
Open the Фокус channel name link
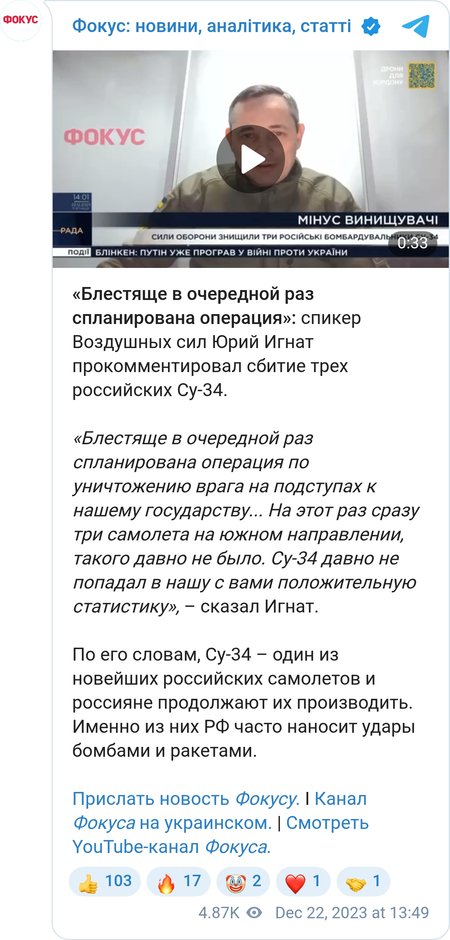212,26
